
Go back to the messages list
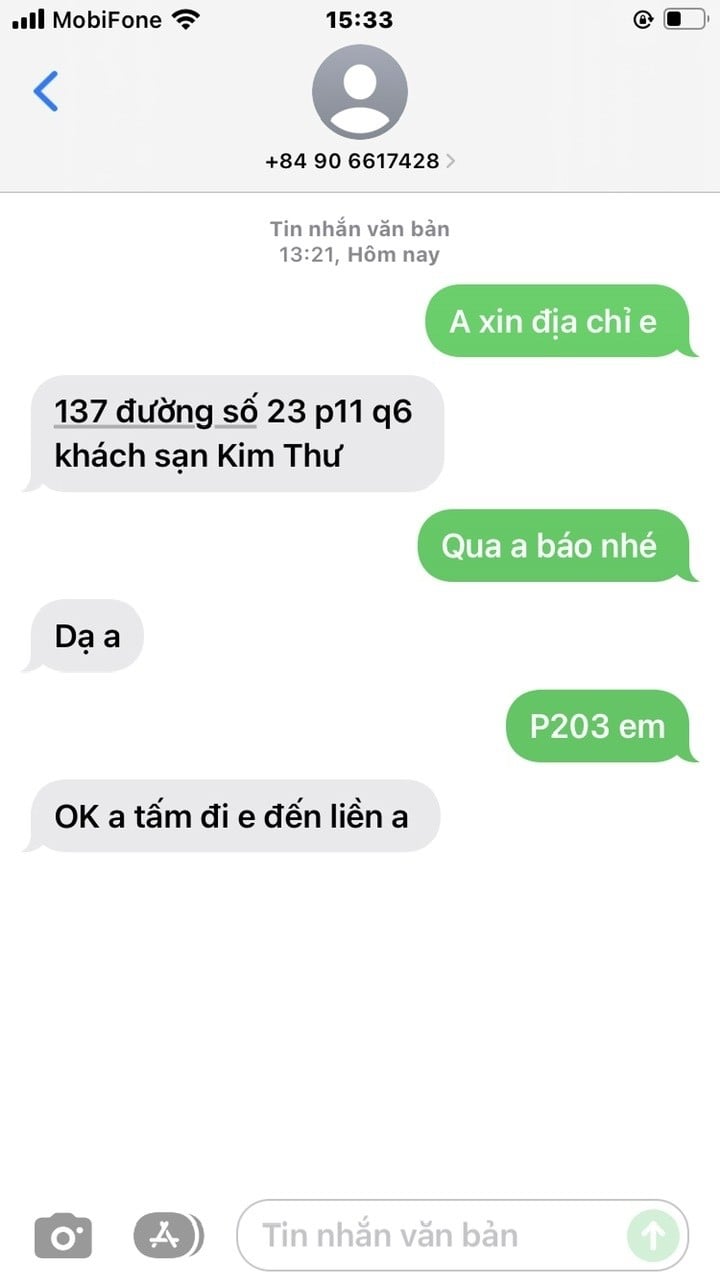click(46, 91)
